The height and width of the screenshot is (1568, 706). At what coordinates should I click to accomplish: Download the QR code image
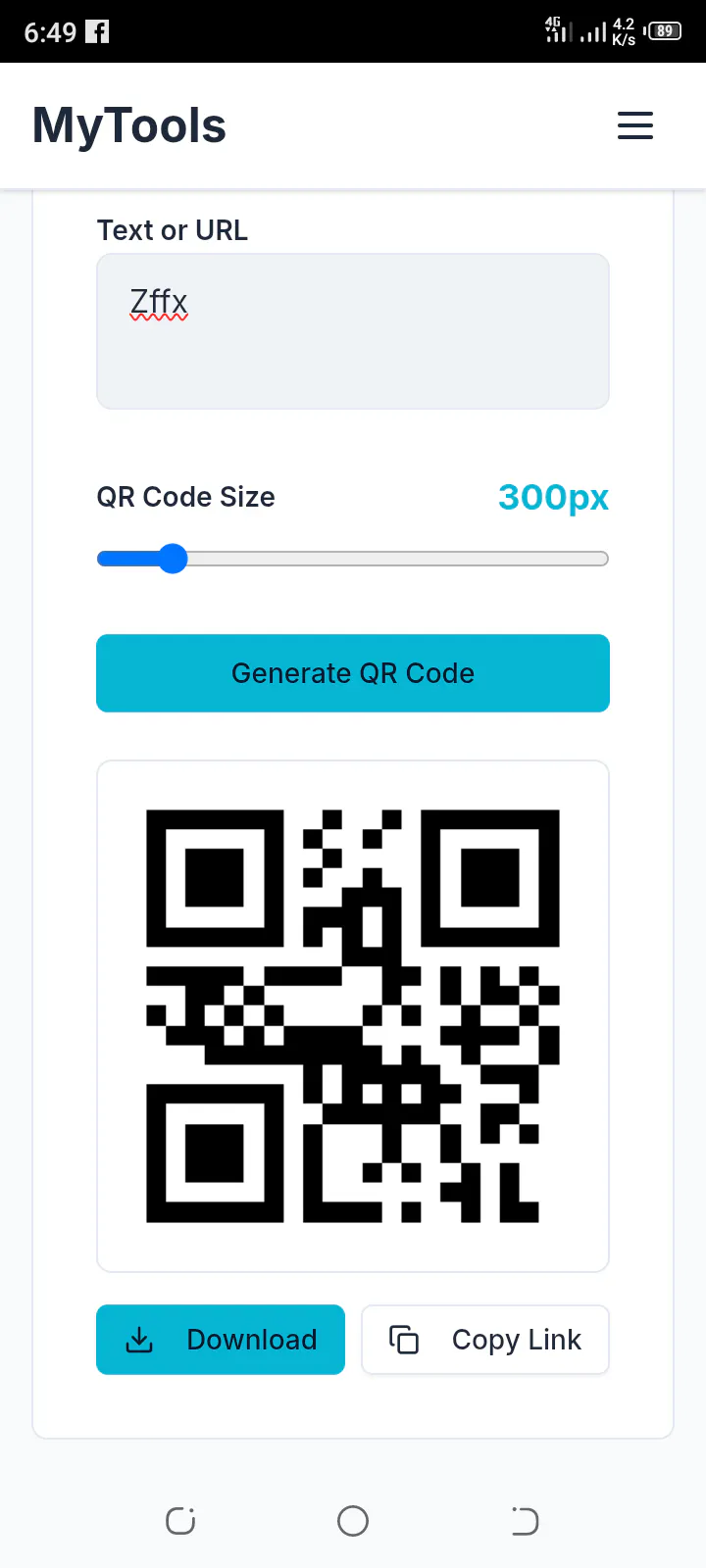(x=221, y=1340)
